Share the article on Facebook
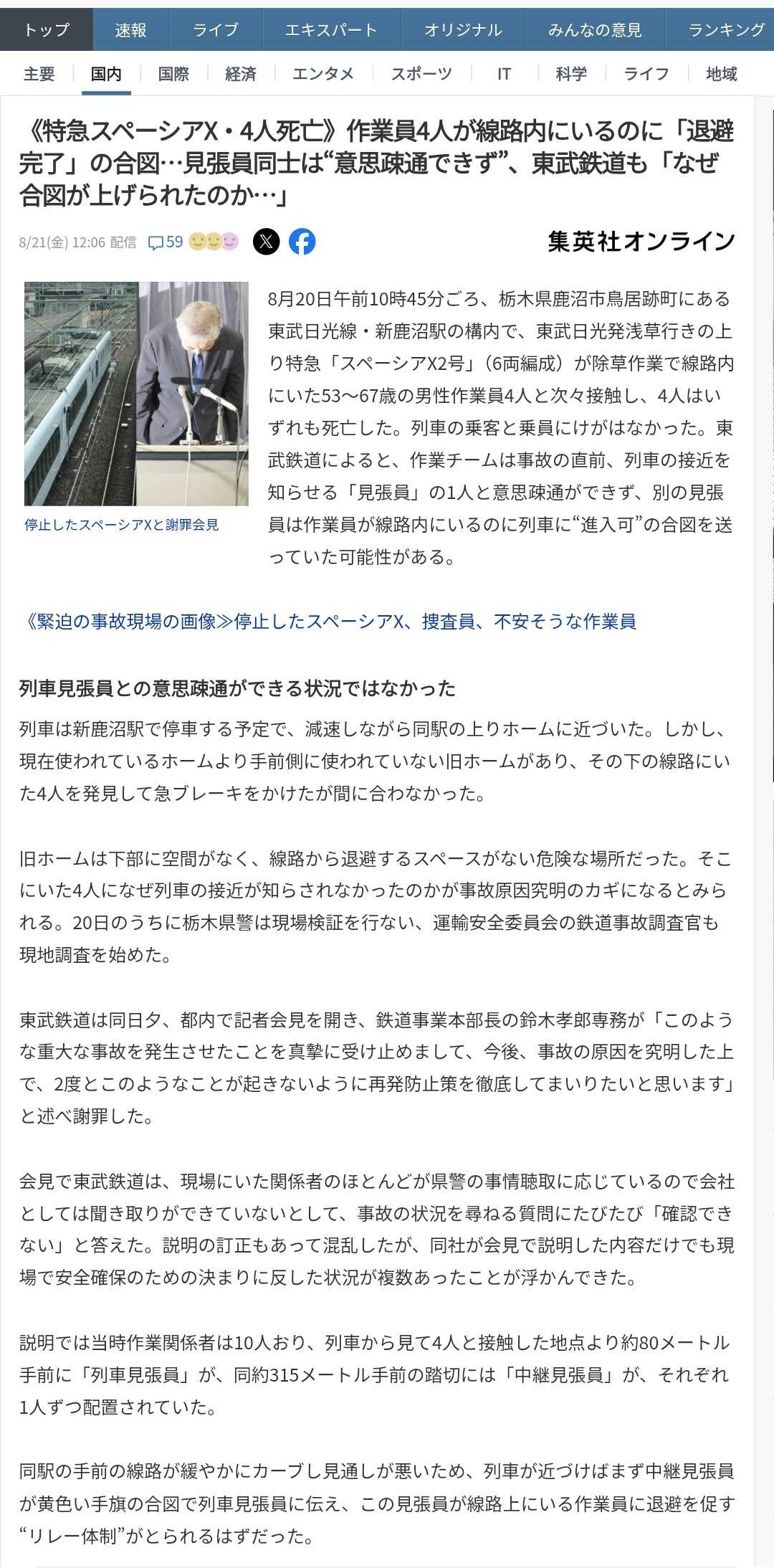This screenshot has height=1568, width=774. [x=302, y=242]
